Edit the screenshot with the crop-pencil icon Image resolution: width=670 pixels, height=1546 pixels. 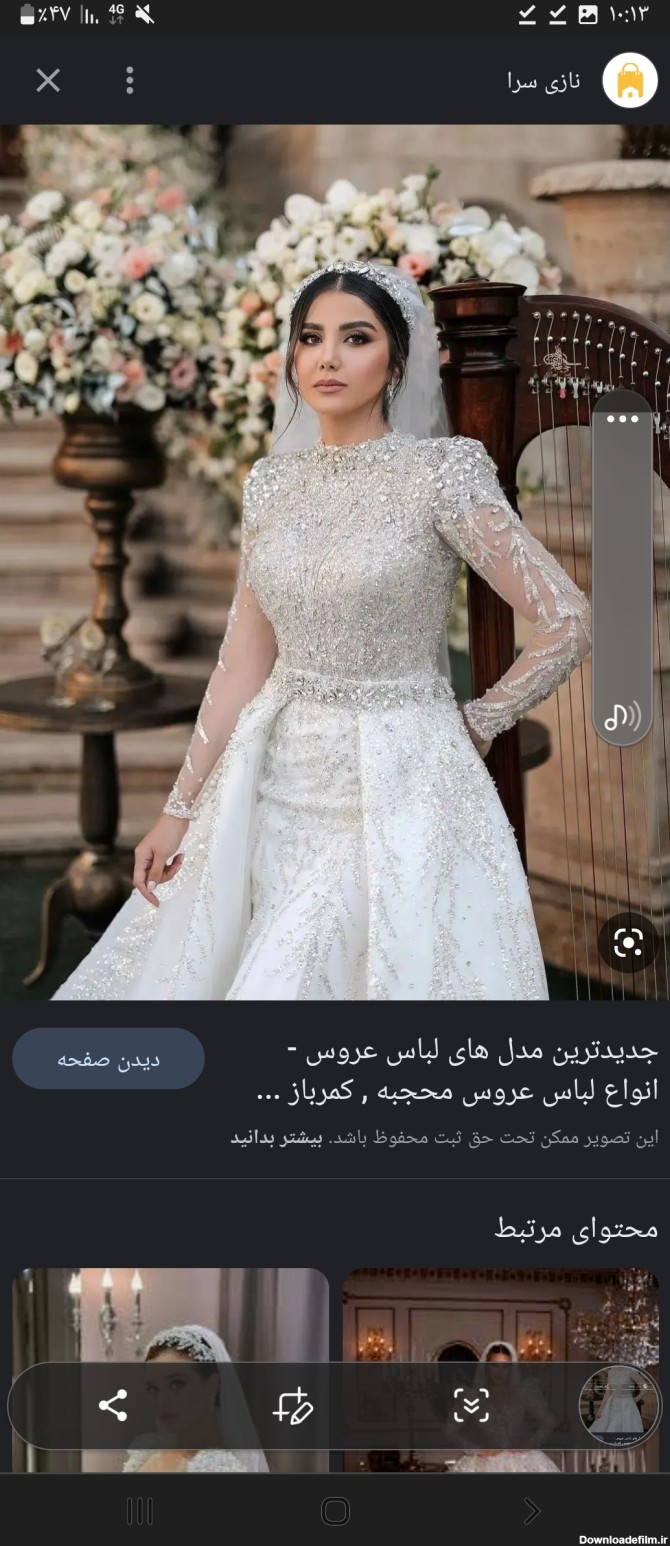coord(293,1405)
